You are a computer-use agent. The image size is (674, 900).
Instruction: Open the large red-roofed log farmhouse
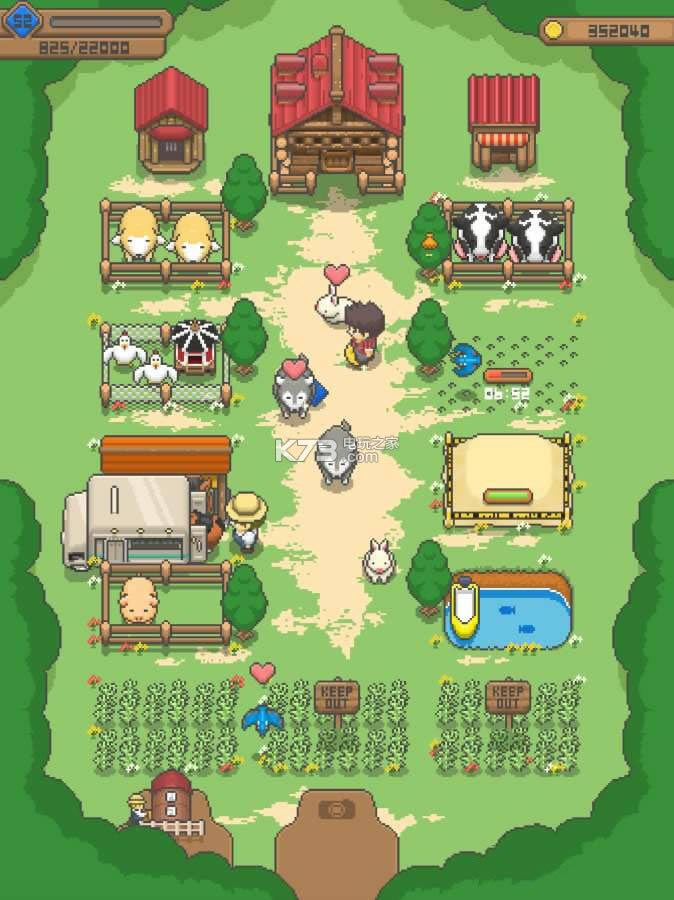coord(337,115)
